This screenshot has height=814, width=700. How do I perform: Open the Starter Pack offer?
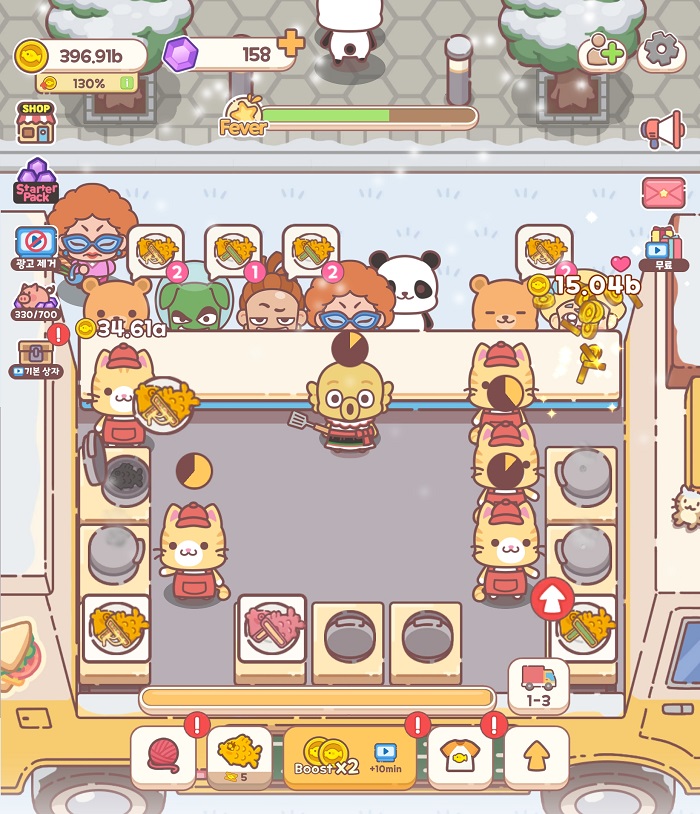click(x=36, y=181)
